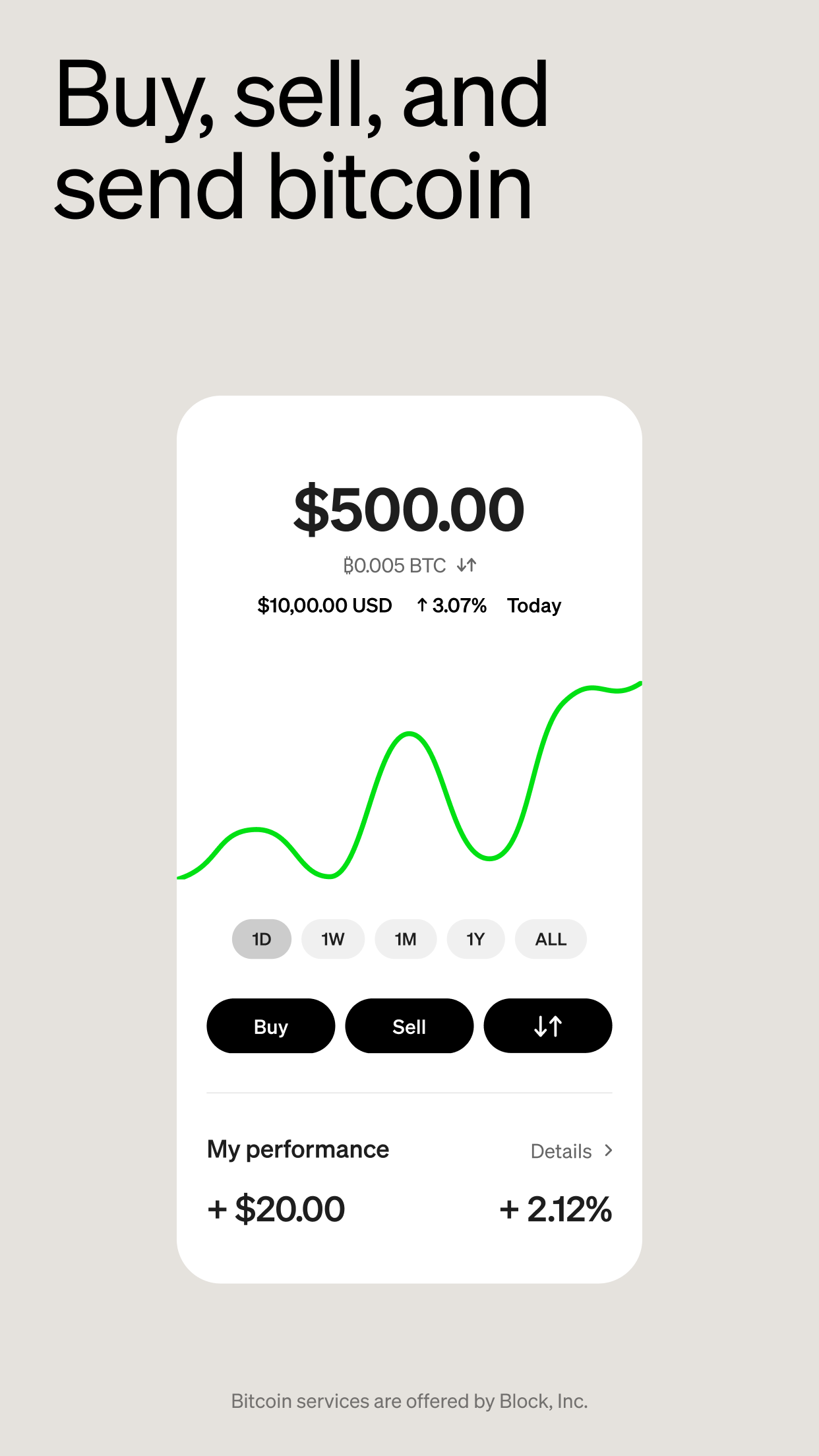Tap the $500.00 balance amount
Viewport: 819px width, 1456px height.
click(x=409, y=508)
